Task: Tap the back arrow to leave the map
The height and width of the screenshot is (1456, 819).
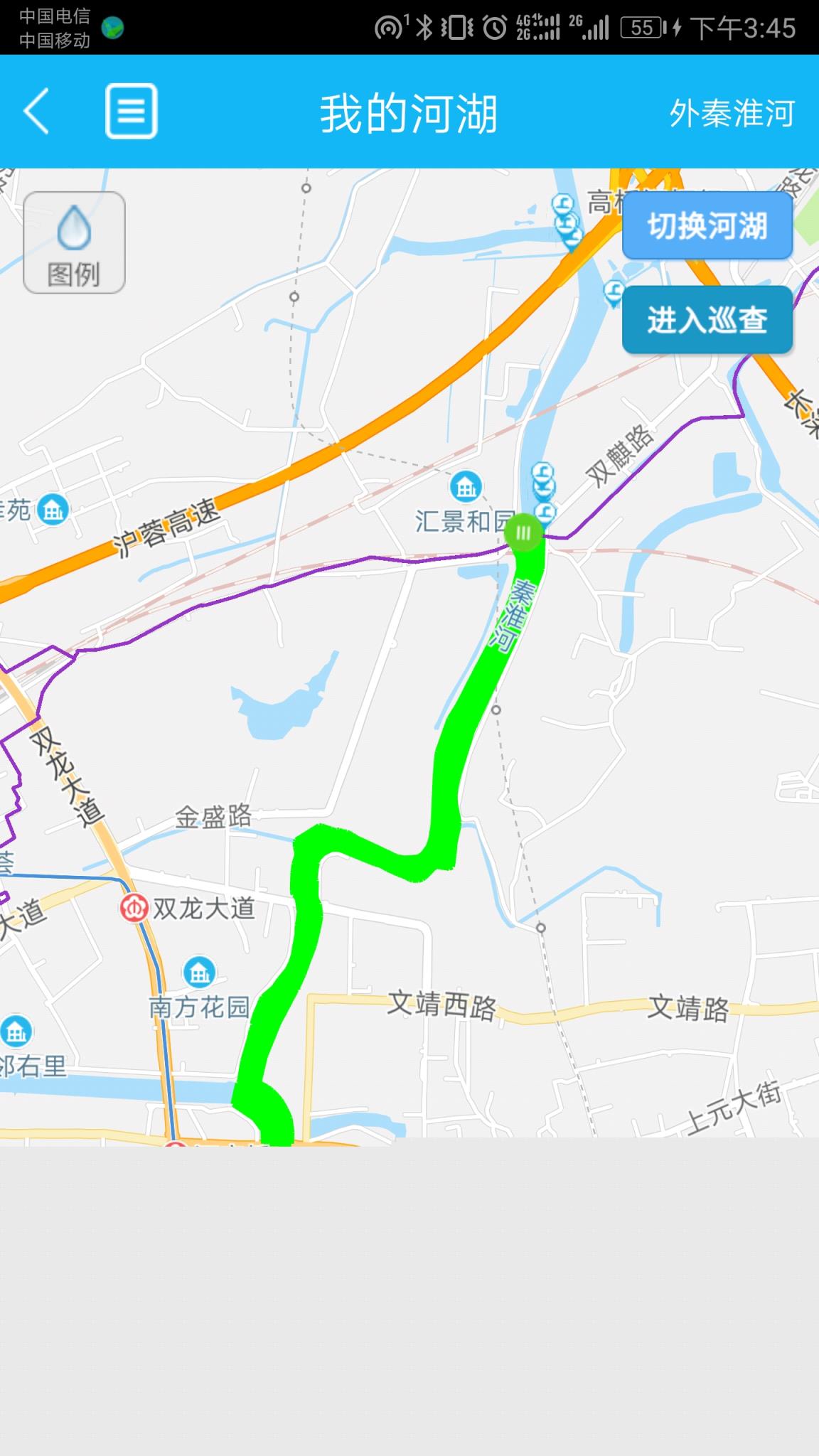Action: click(x=37, y=112)
